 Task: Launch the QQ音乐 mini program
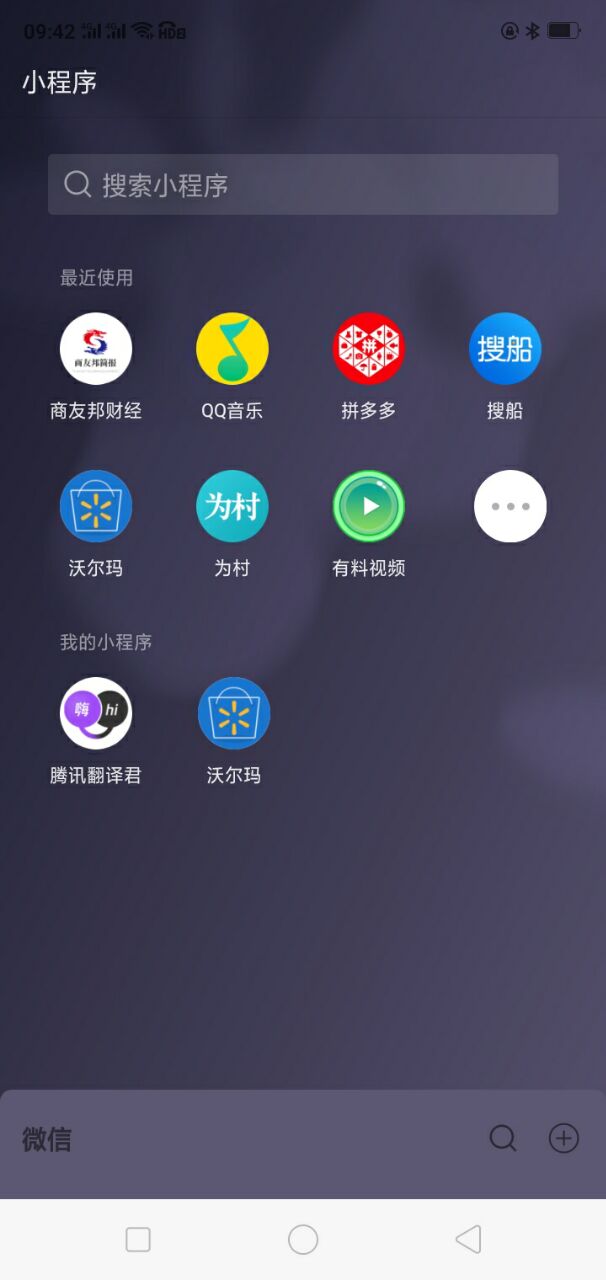tap(232, 349)
